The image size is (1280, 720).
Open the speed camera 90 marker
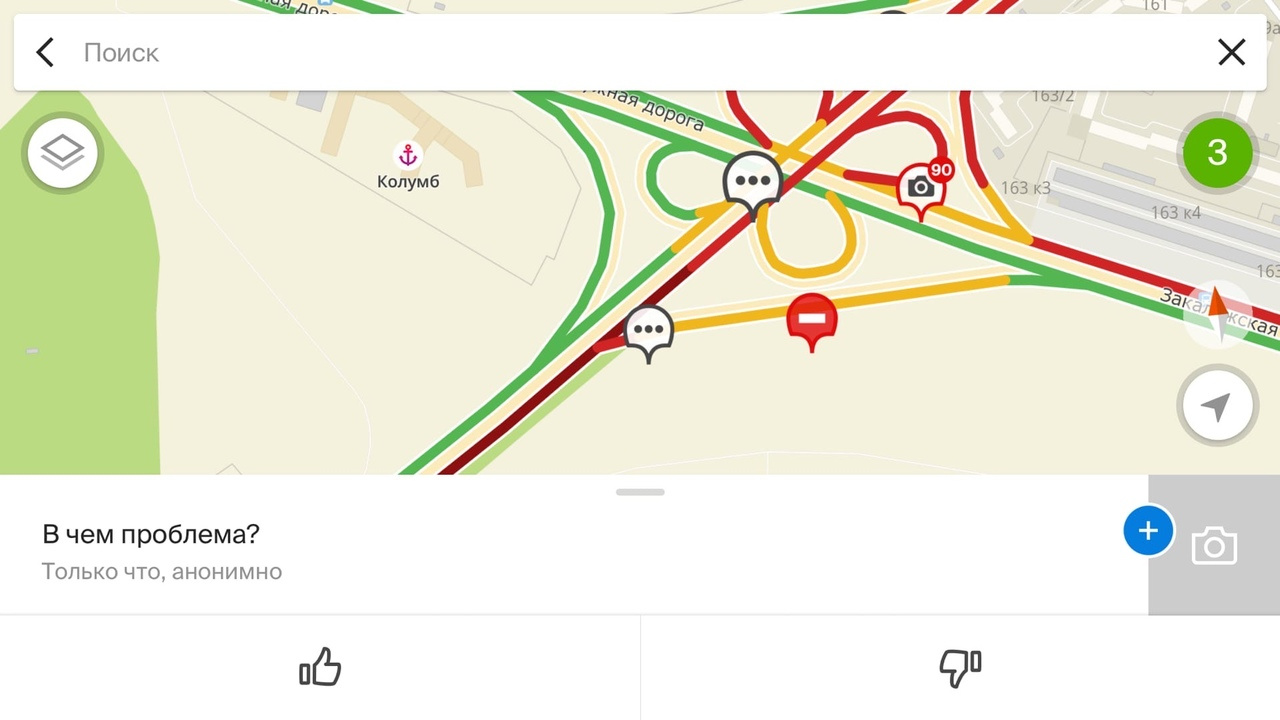pos(922,187)
